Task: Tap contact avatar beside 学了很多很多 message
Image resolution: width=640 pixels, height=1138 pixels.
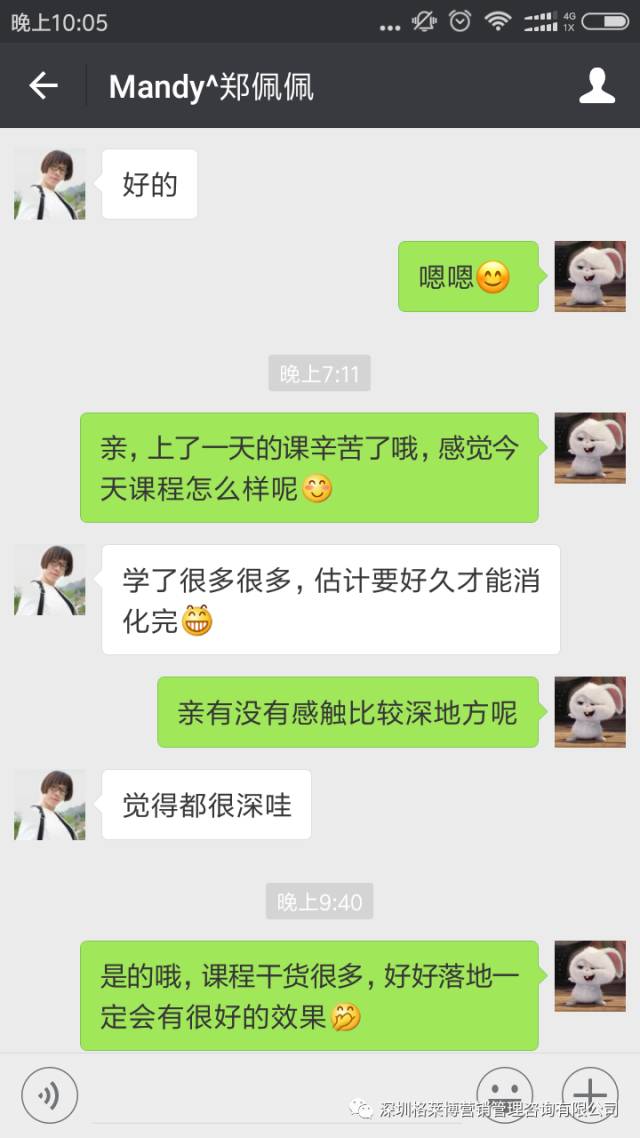Action: click(x=50, y=580)
